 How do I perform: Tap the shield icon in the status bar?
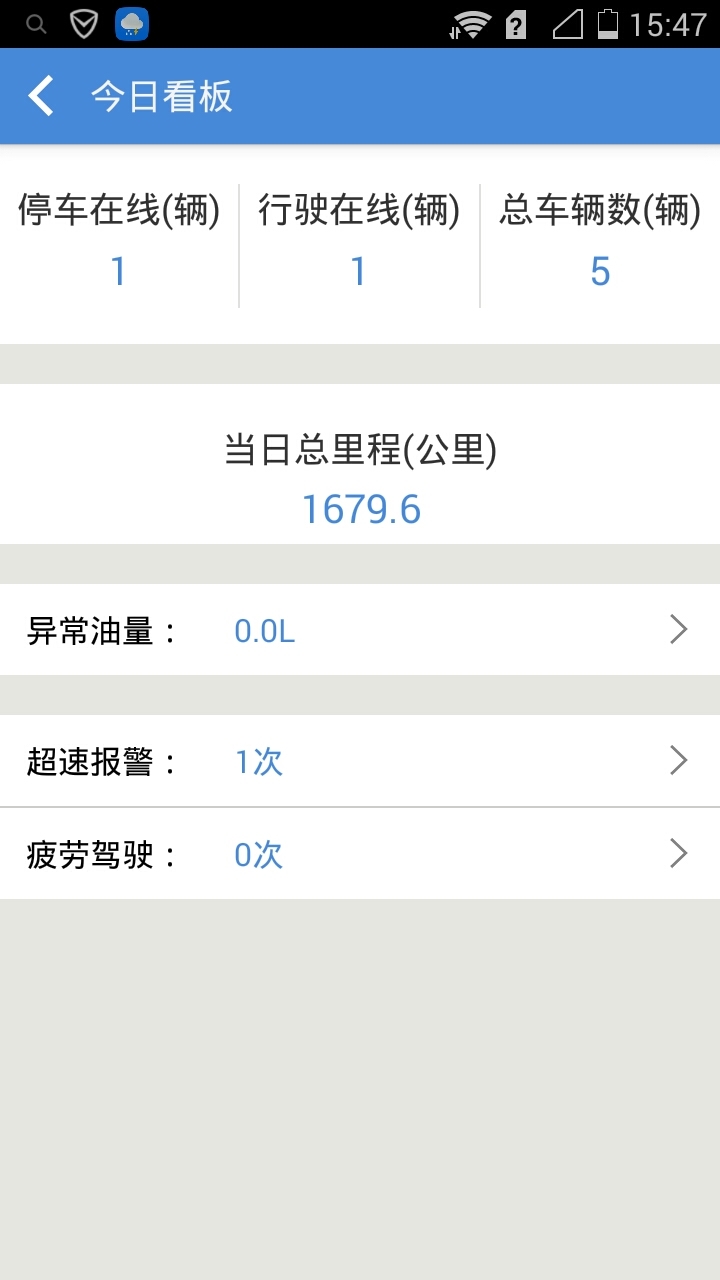(x=82, y=22)
